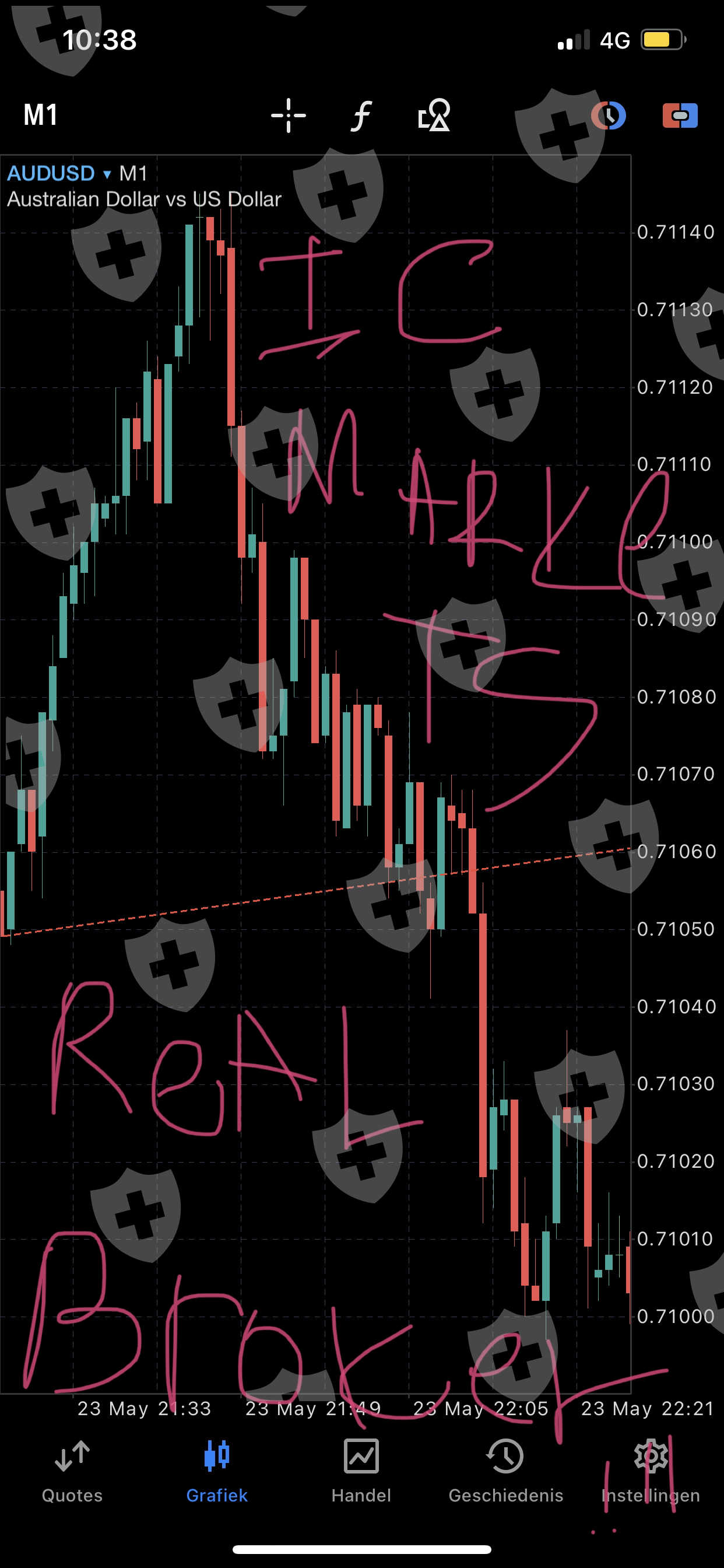Viewport: 724px width, 1568px height.
Task: Switch to the Quotes tab
Action: coord(72,1471)
